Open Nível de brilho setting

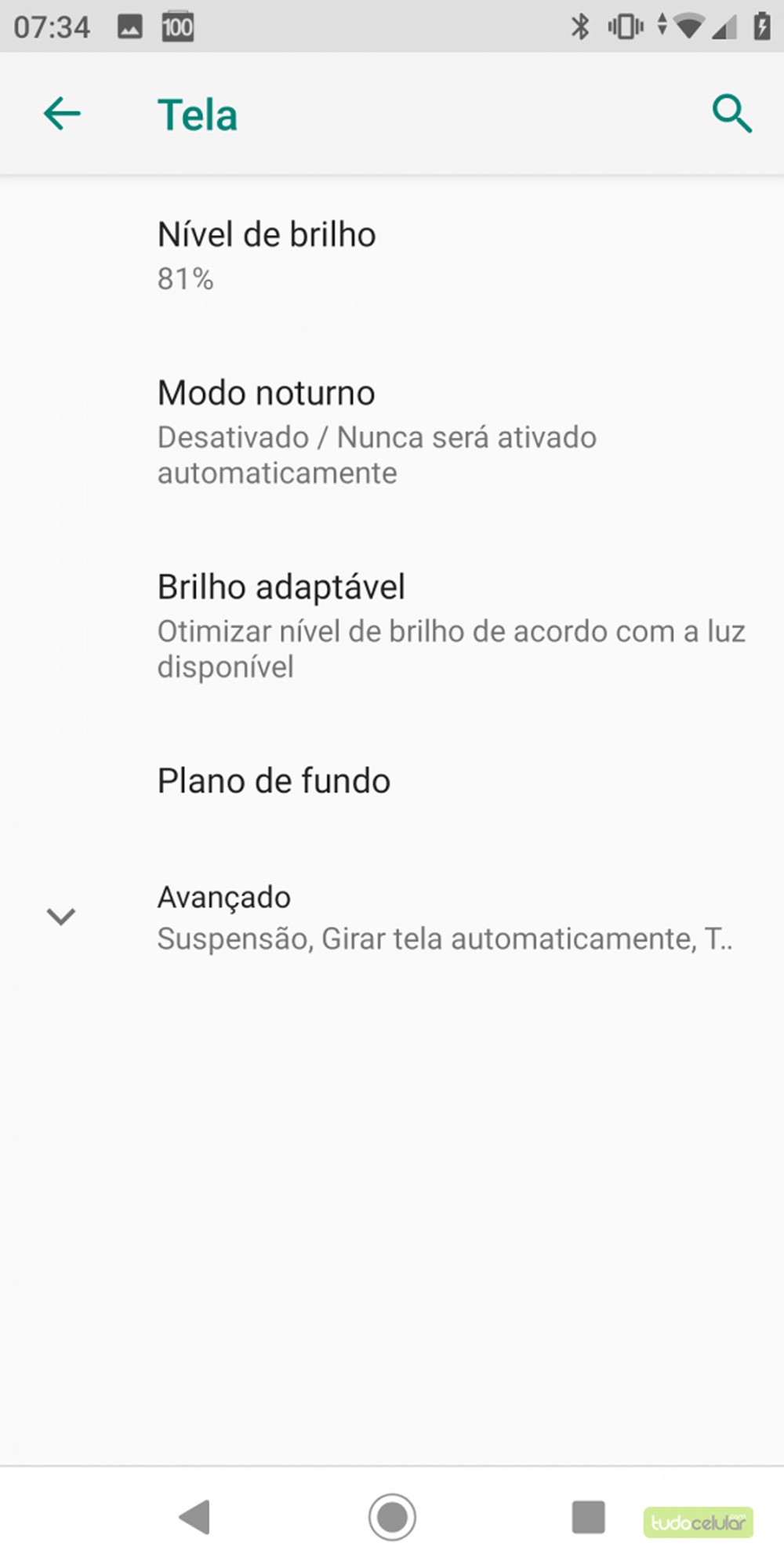tap(392, 256)
